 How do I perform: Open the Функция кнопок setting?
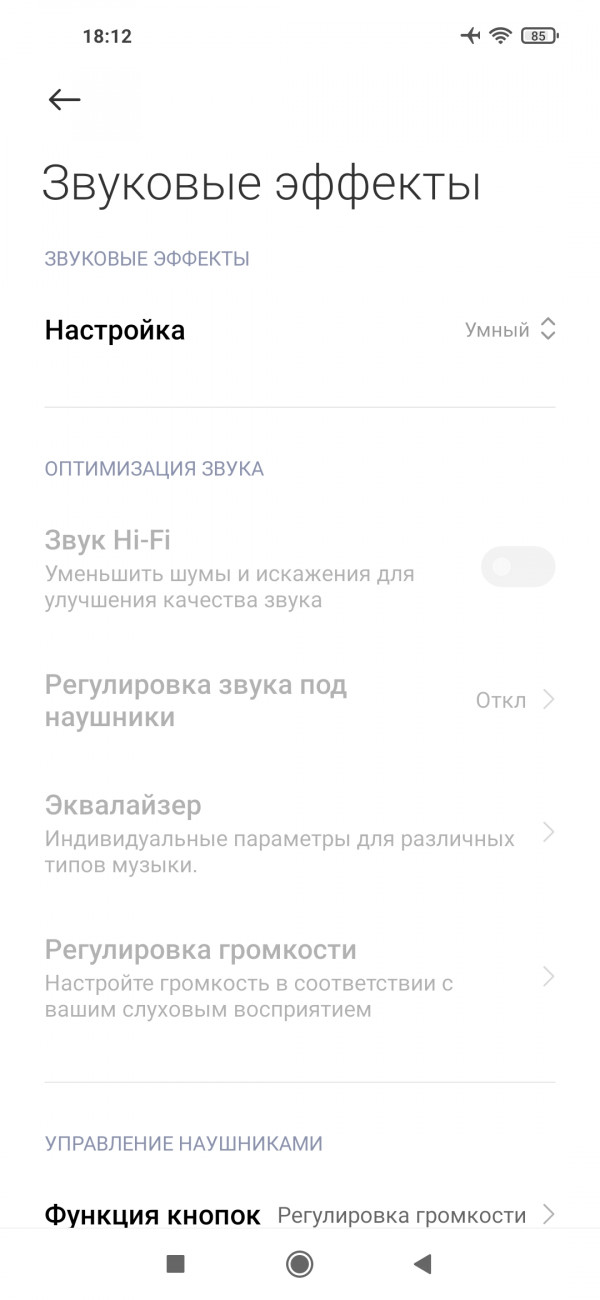[300, 1215]
